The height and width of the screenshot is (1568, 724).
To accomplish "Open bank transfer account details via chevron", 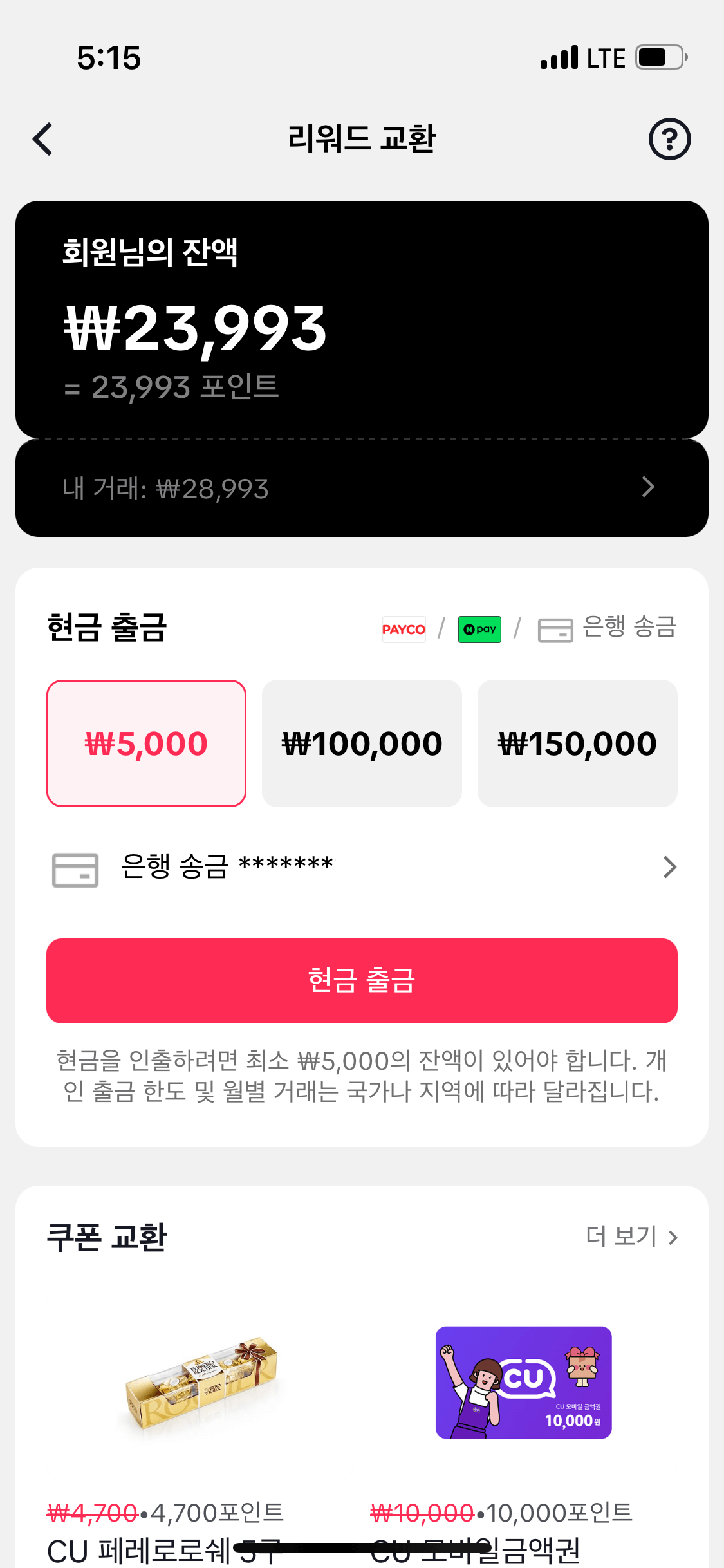I will (x=669, y=866).
